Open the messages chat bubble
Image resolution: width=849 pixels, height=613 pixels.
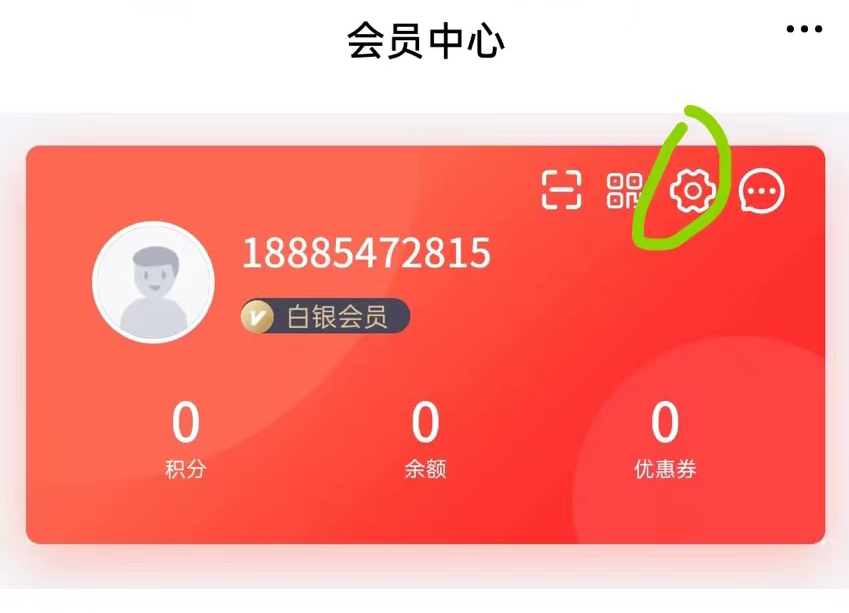[761, 191]
